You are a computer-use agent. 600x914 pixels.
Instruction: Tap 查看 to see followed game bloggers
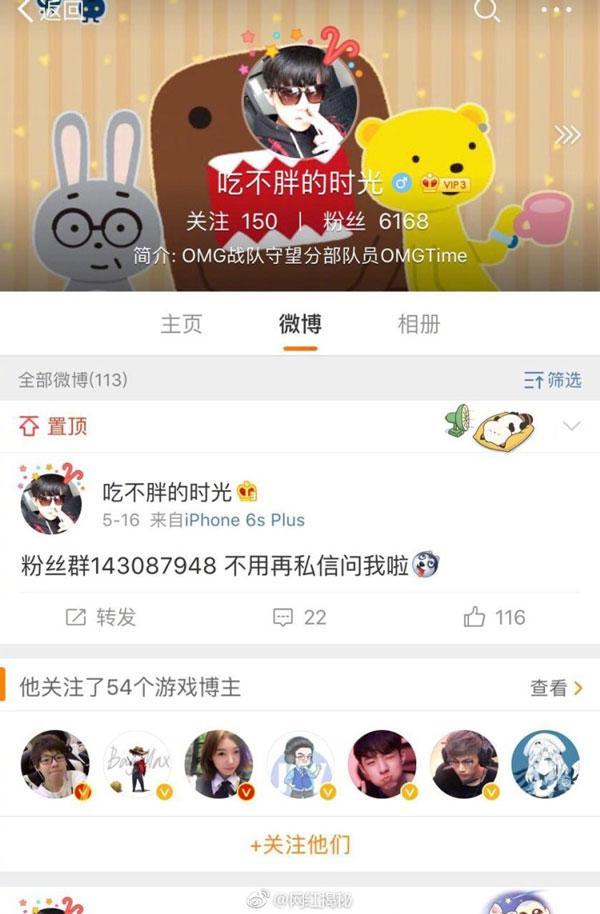(556, 688)
